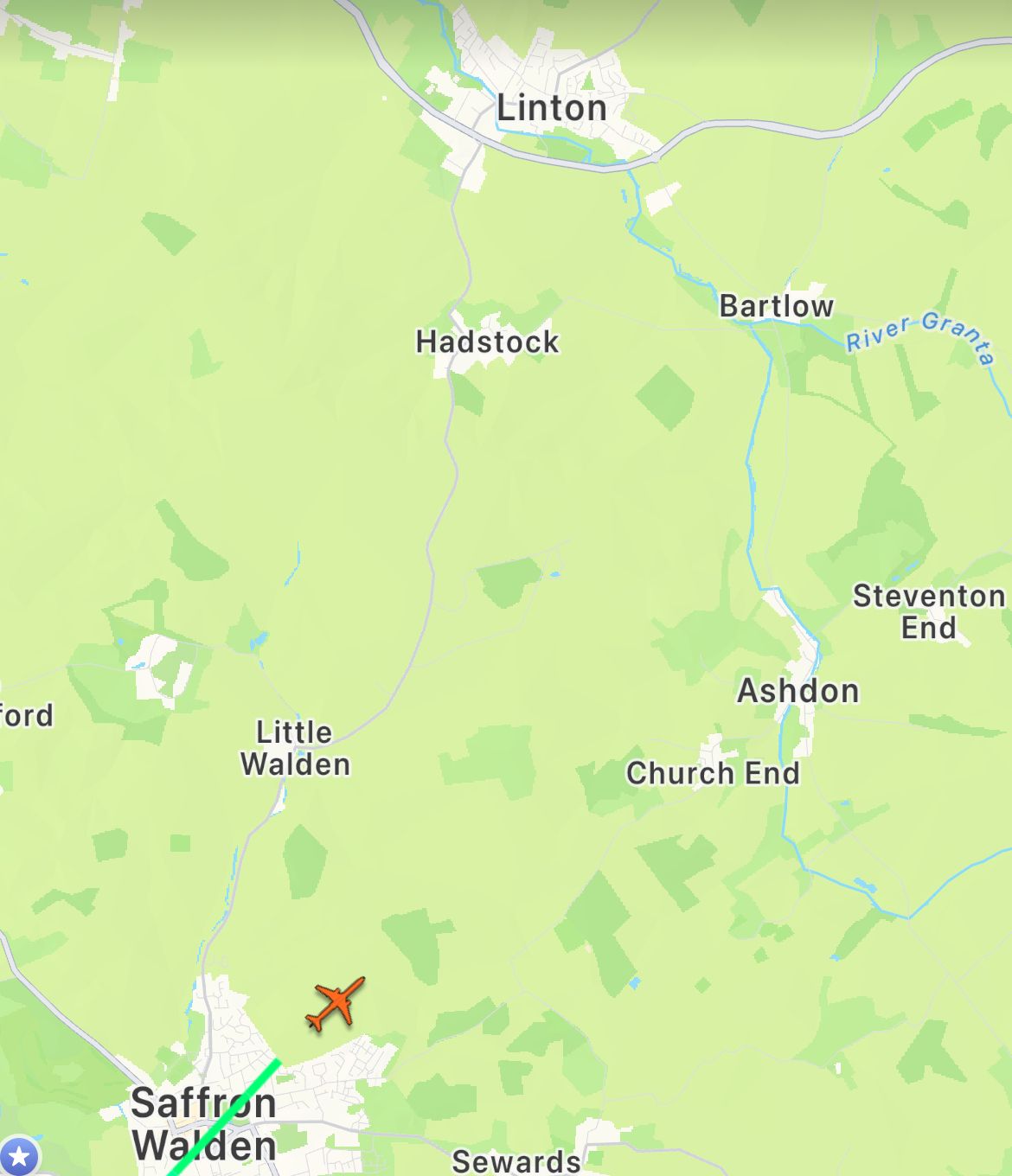
Task: Tap the blue star marker
Action: 19,1156
